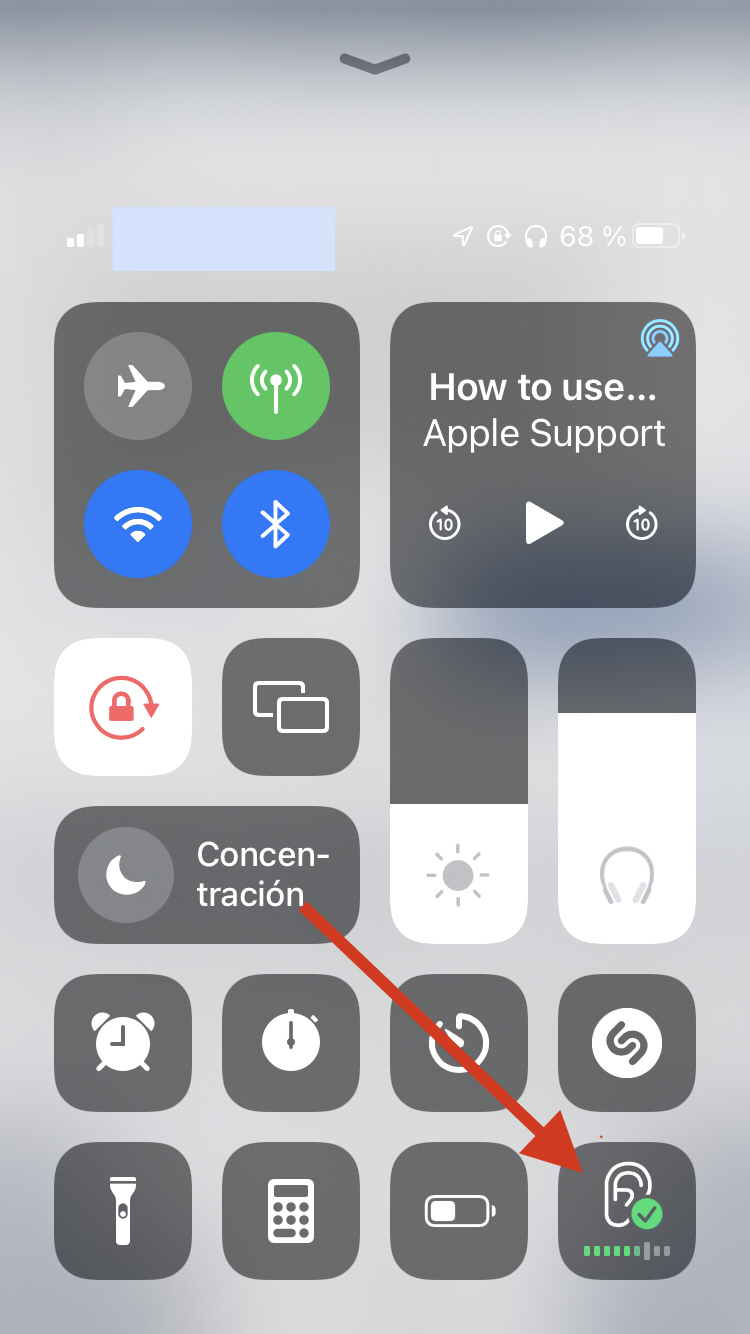
Task: Open the Hearing control
Action: [x=627, y=1211]
